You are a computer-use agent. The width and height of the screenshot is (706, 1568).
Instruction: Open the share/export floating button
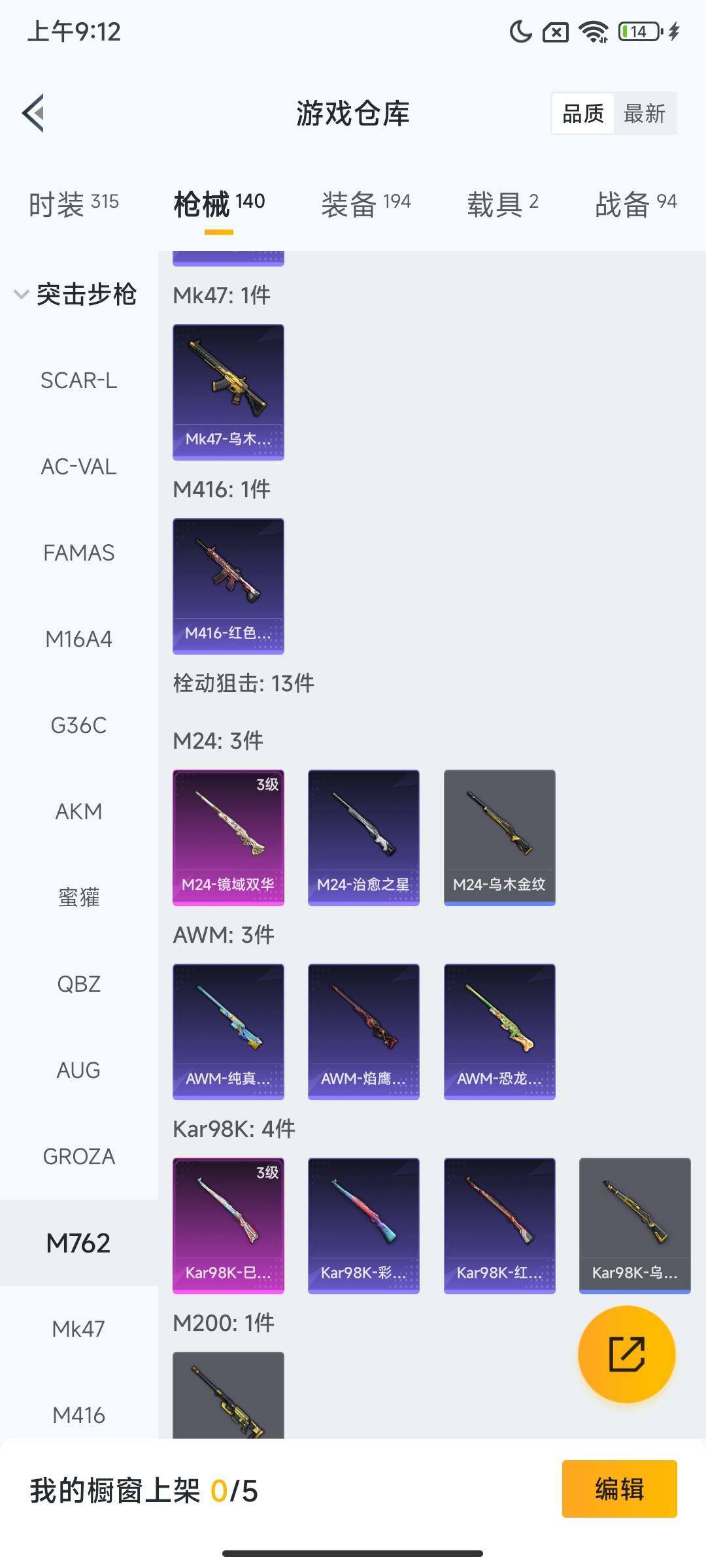626,1356
